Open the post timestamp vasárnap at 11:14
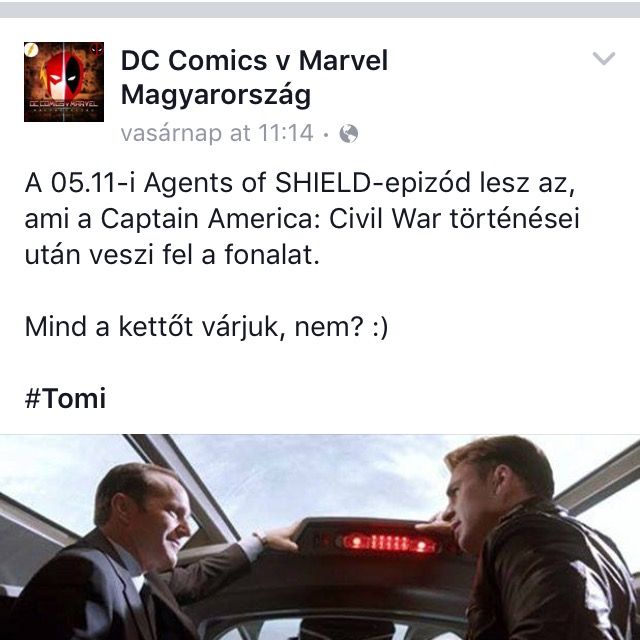The height and width of the screenshot is (640, 640). (217, 133)
